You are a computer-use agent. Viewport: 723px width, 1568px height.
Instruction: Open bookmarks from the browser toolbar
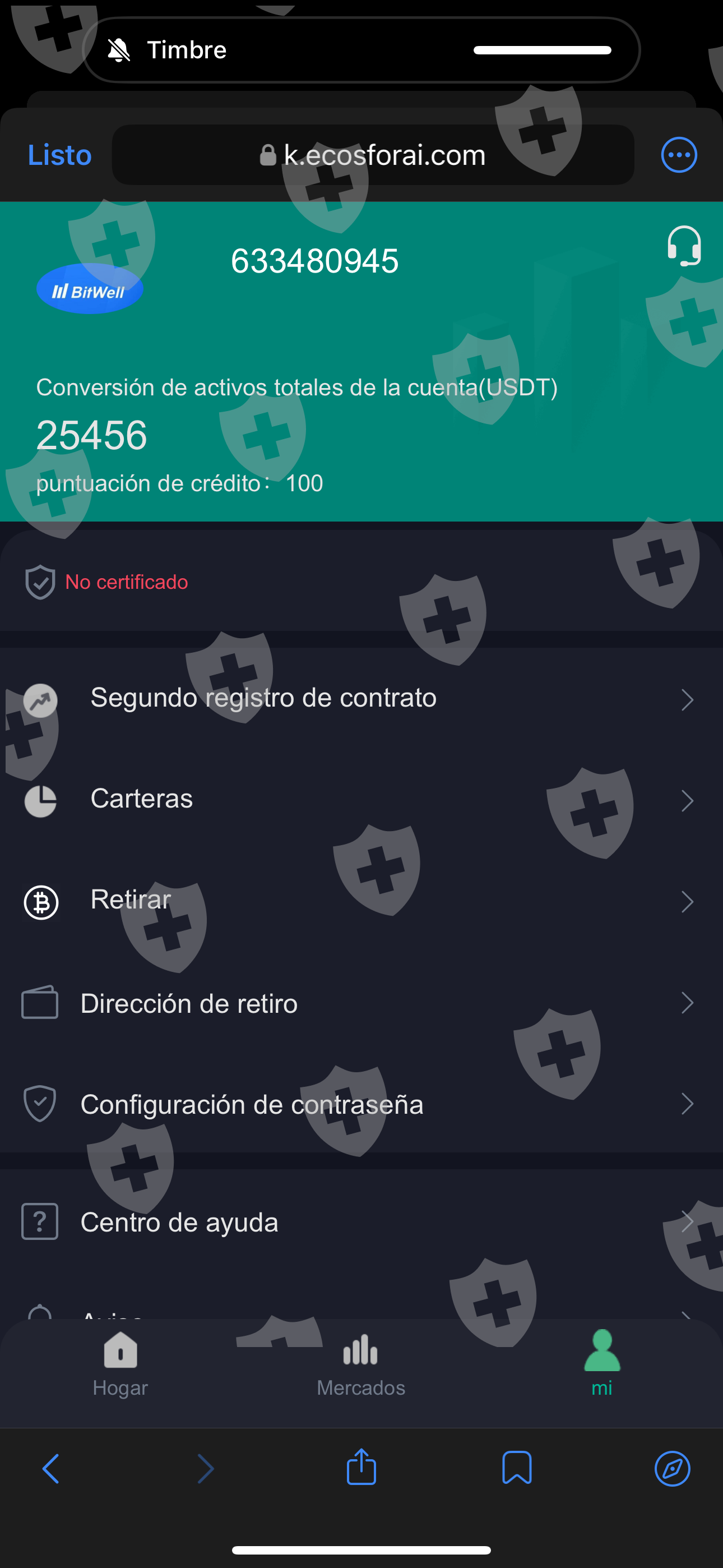tap(517, 1468)
